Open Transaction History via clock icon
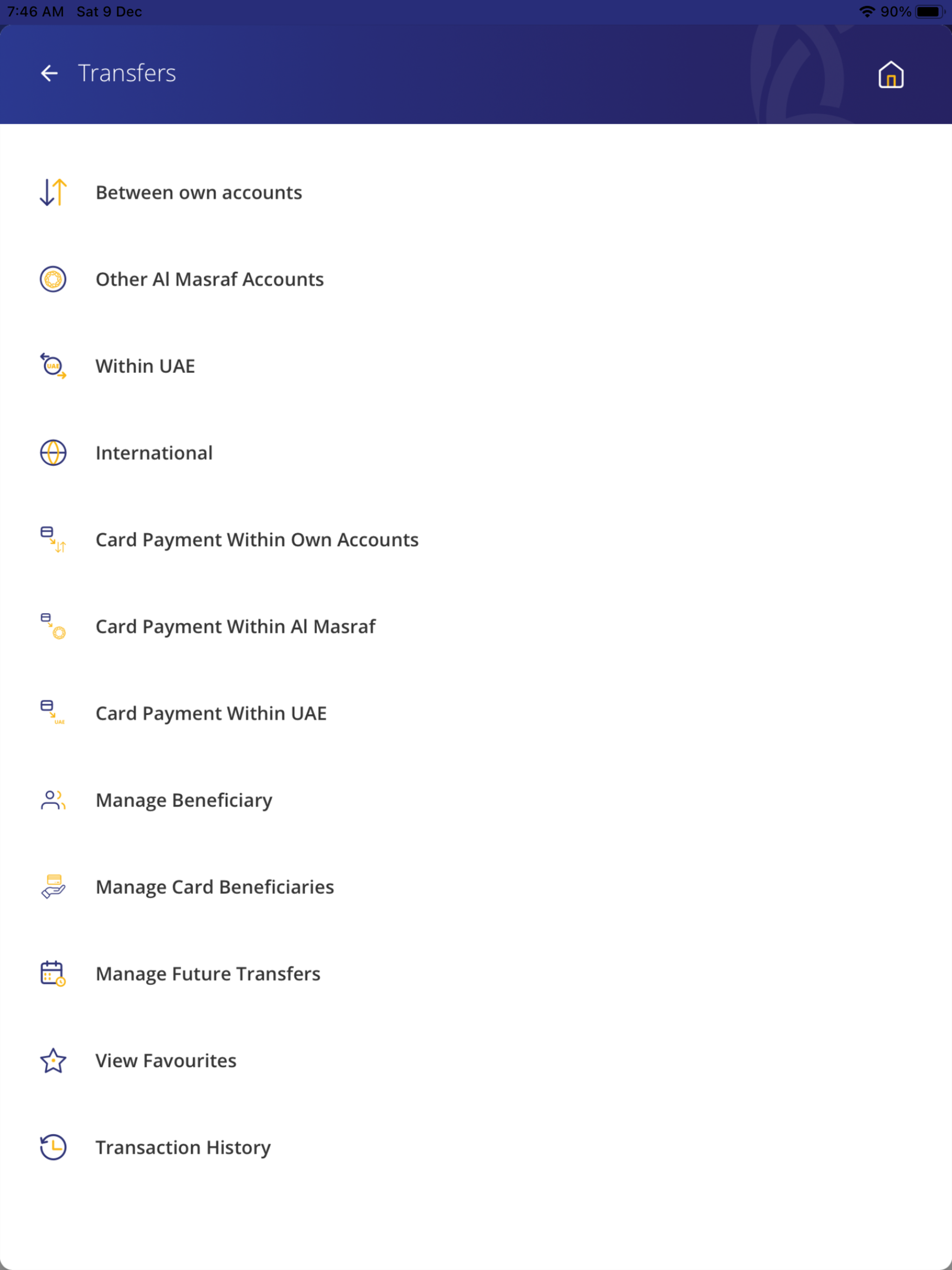The image size is (952, 1270). 53,1147
